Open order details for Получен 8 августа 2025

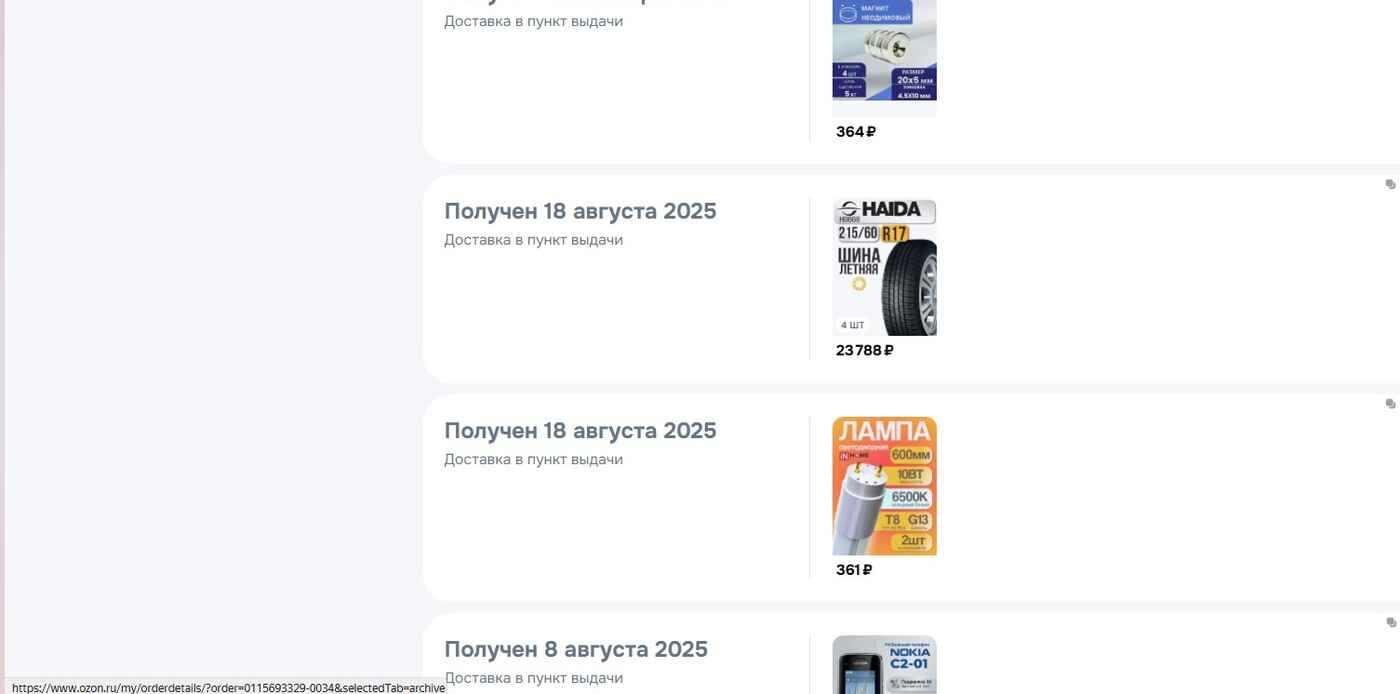575,650
